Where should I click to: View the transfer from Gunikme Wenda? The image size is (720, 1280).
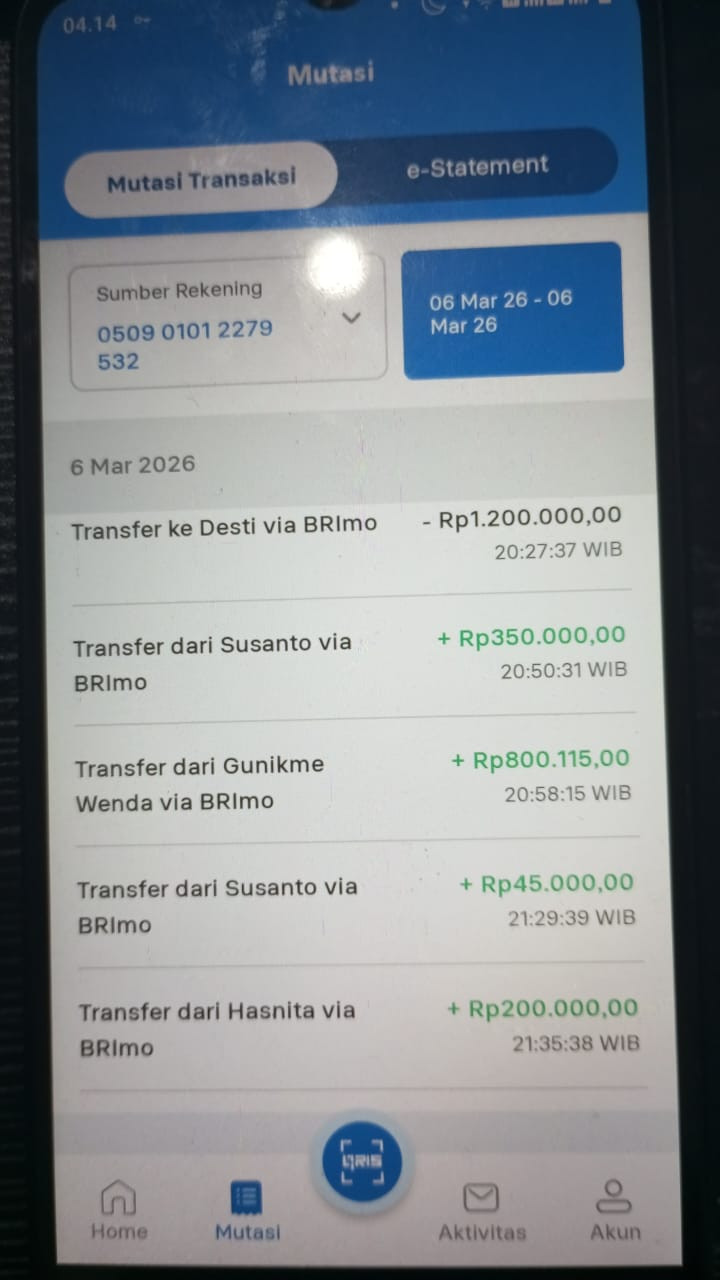click(x=355, y=784)
